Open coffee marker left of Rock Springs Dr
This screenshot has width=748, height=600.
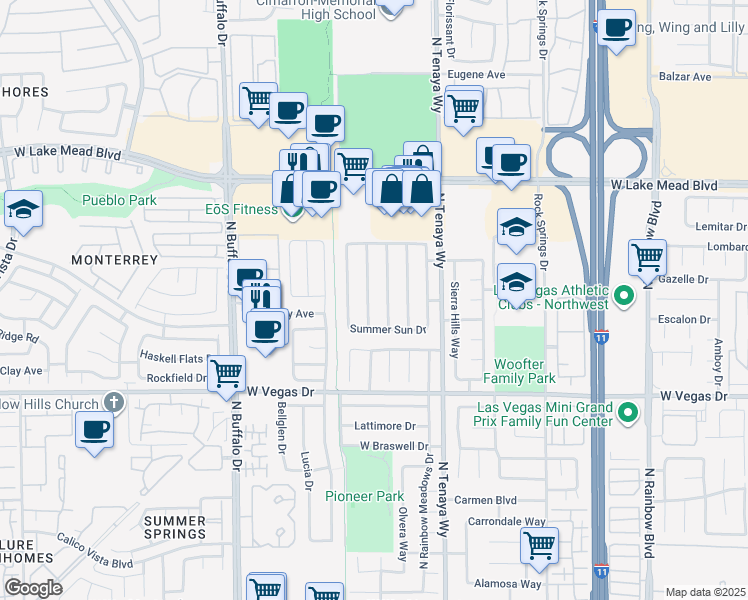coord(511,164)
